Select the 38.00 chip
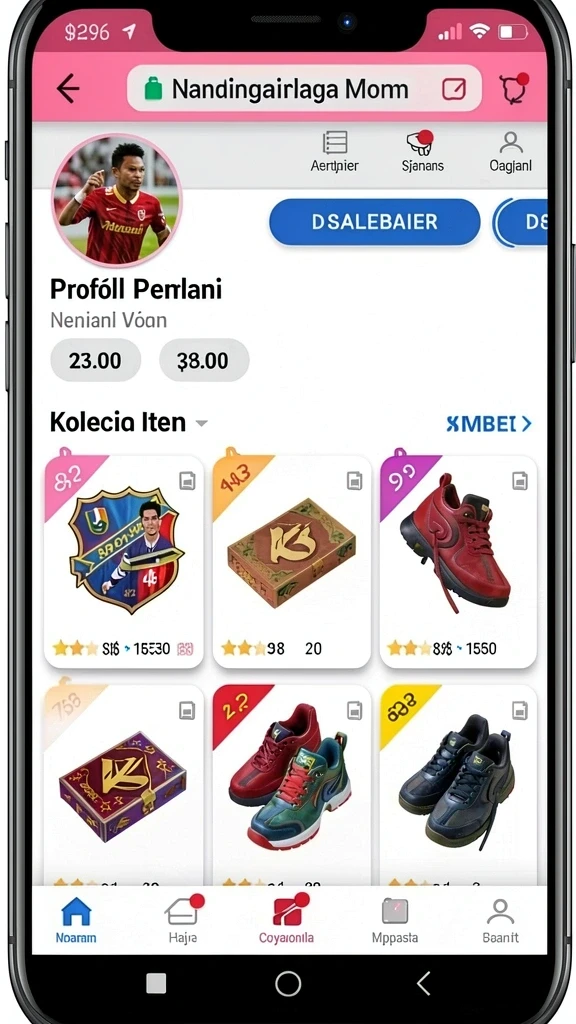Image resolution: width=576 pixels, height=1024 pixels. [x=204, y=360]
